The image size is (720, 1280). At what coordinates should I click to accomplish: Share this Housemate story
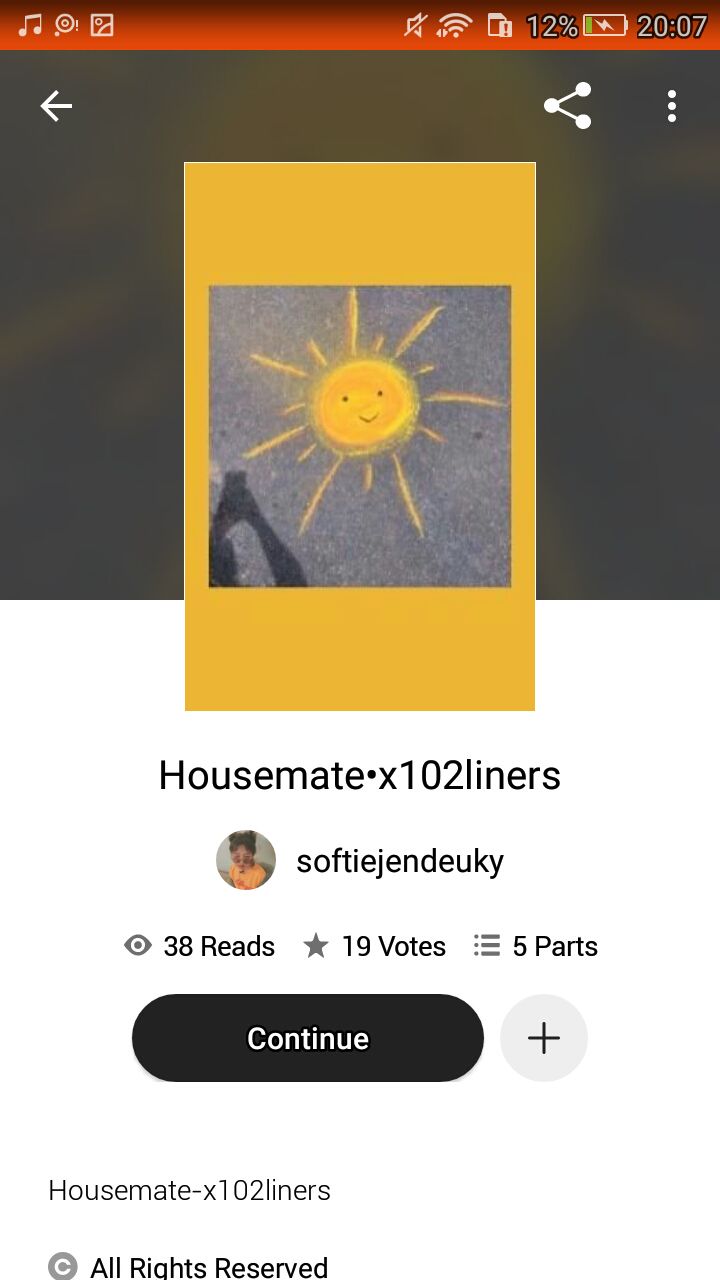tap(567, 106)
